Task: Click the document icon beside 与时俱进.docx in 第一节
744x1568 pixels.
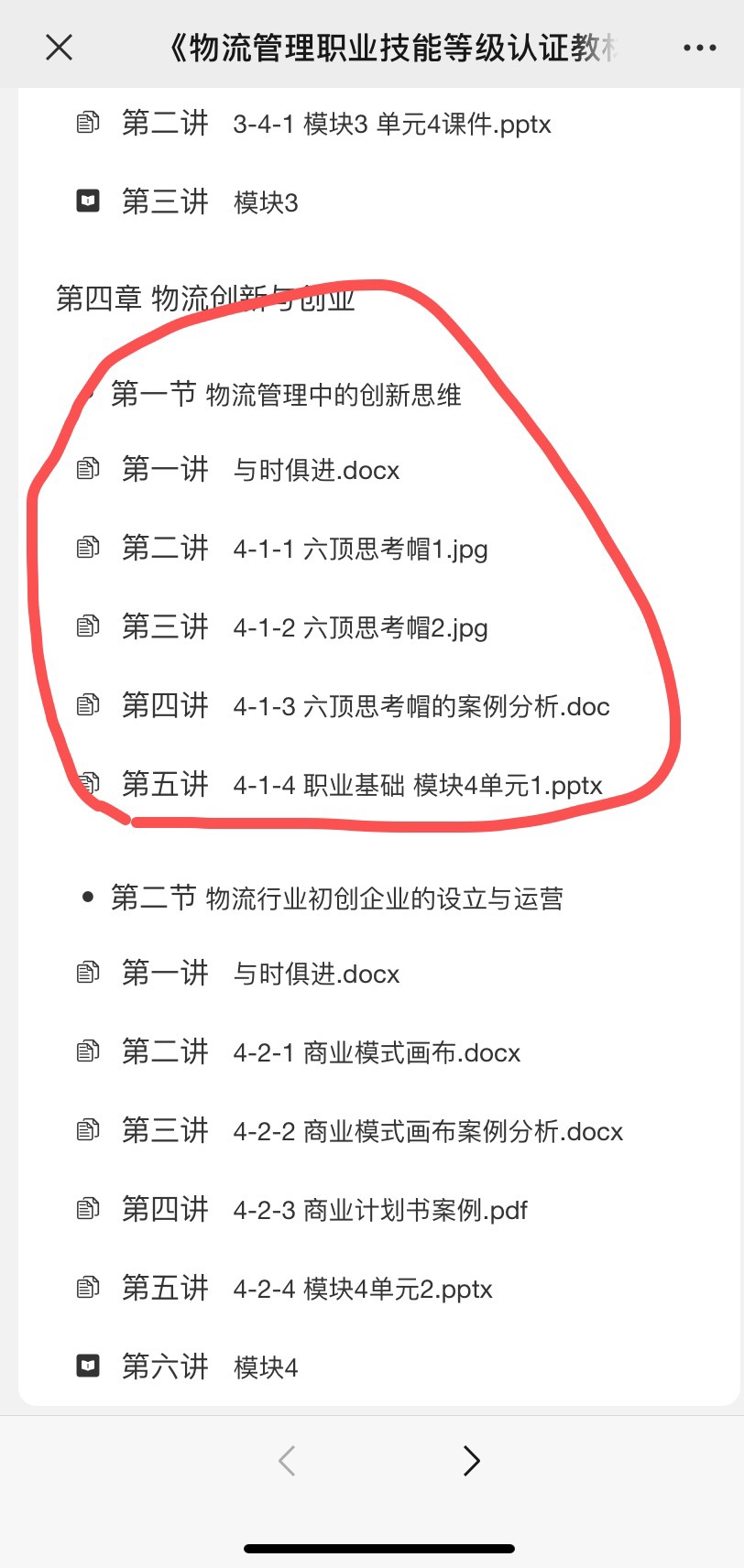Action: click(x=87, y=470)
